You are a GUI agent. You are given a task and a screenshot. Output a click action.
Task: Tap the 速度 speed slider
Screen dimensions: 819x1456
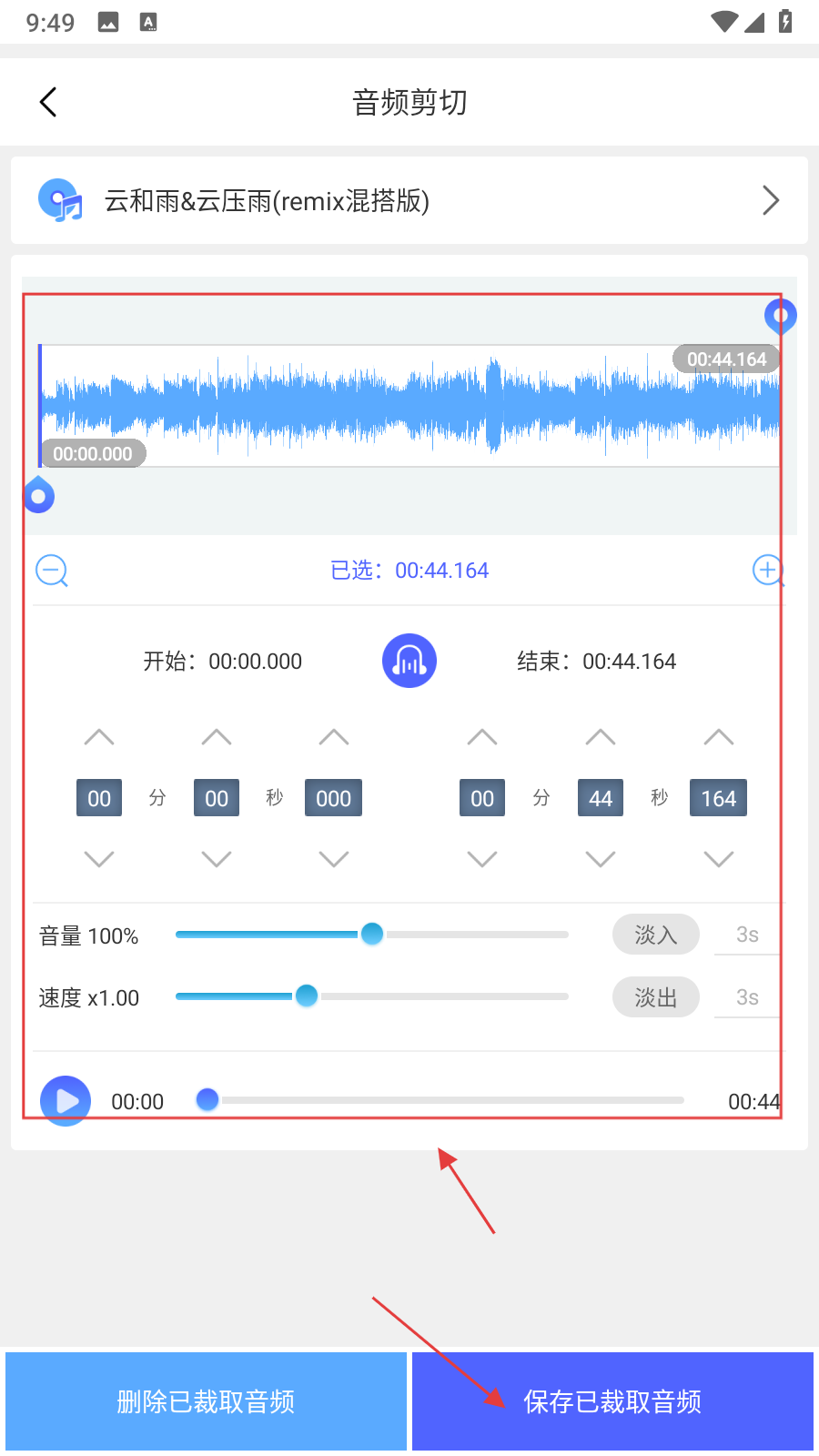pyautogui.click(x=307, y=996)
